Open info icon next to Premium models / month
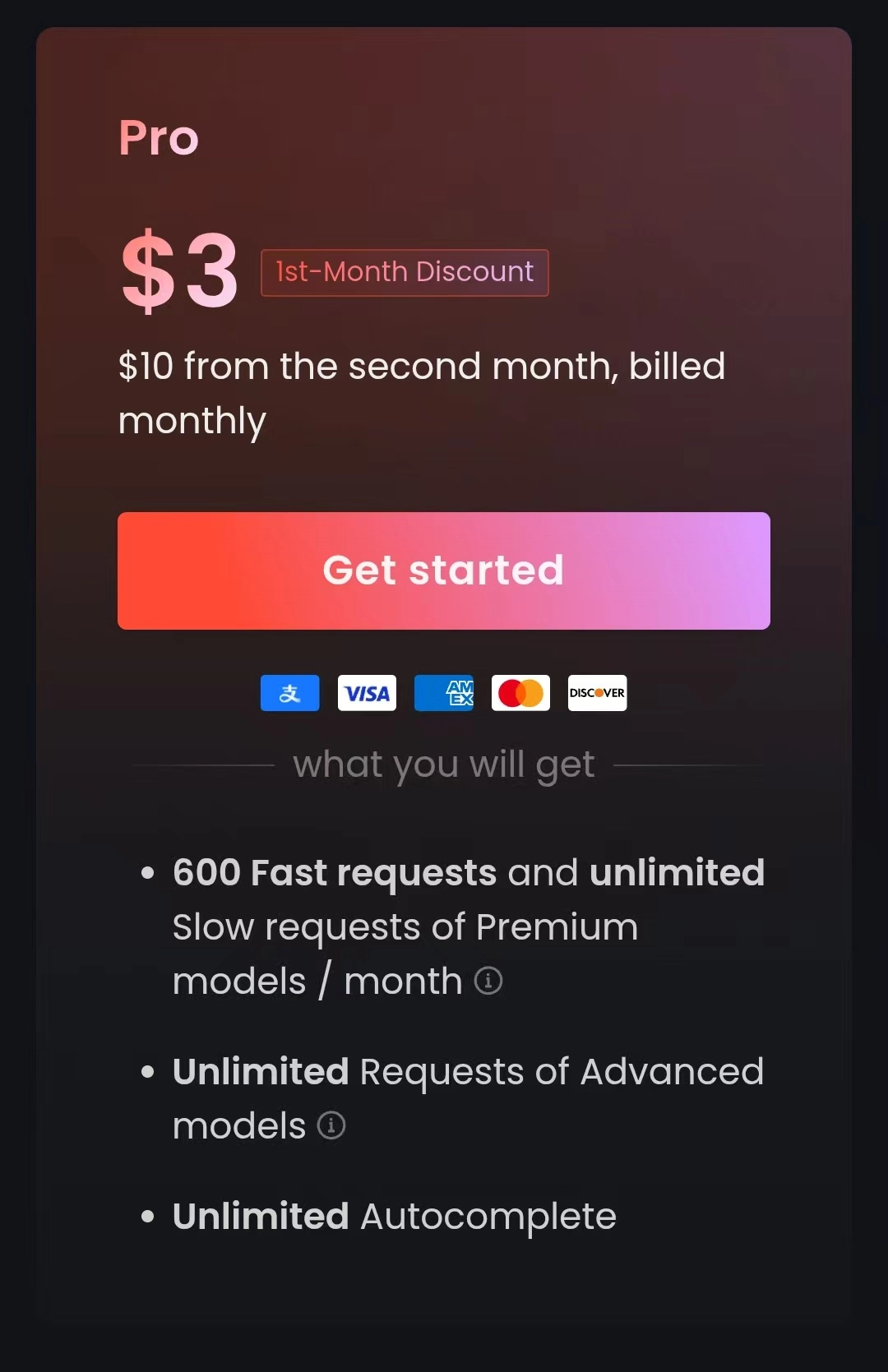This screenshot has width=888, height=1372. [x=488, y=981]
